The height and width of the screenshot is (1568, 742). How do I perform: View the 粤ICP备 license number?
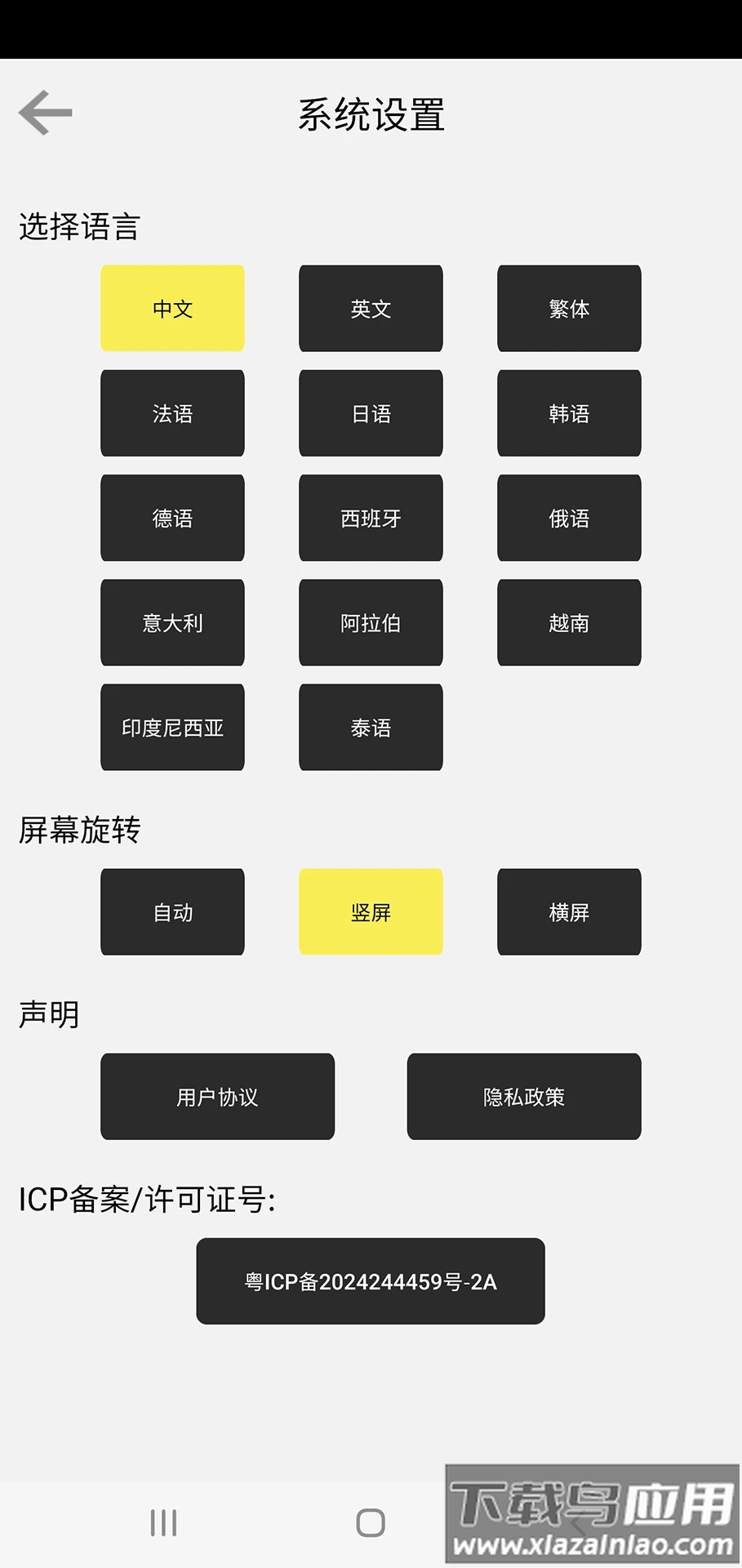tap(370, 1281)
